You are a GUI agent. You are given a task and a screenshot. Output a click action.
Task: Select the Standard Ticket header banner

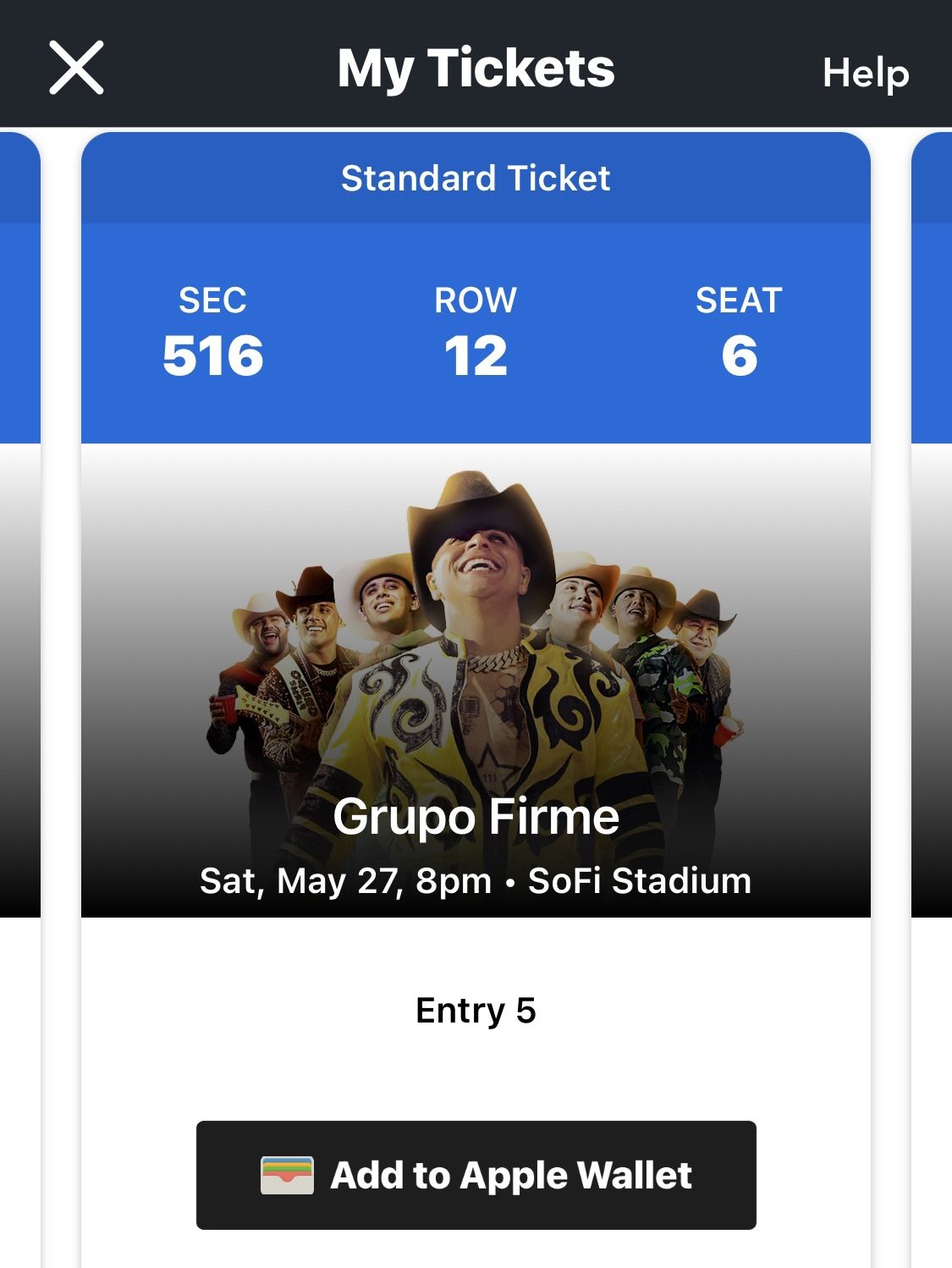click(476, 178)
